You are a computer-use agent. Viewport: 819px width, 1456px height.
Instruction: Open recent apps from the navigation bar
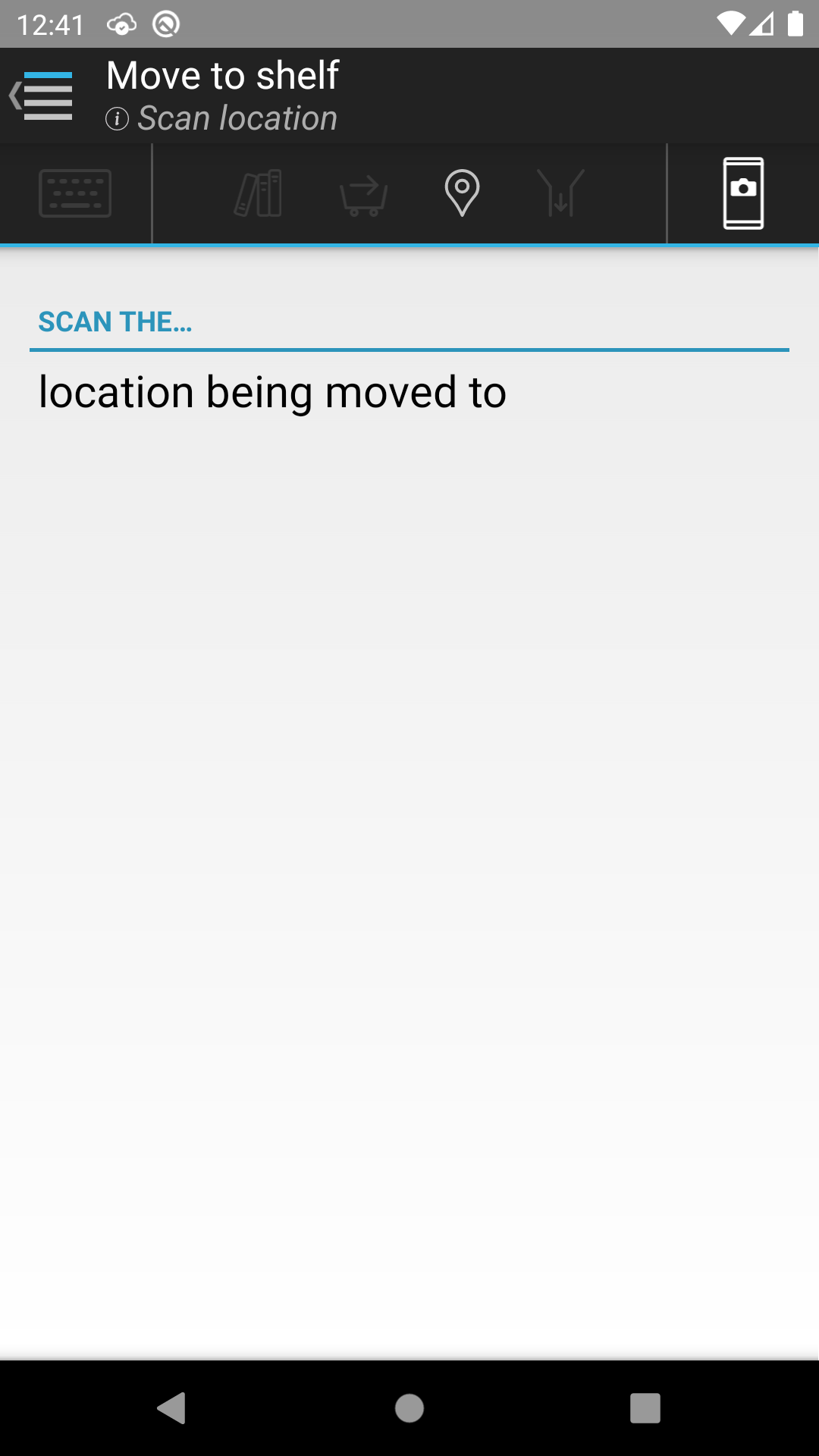(645, 1408)
